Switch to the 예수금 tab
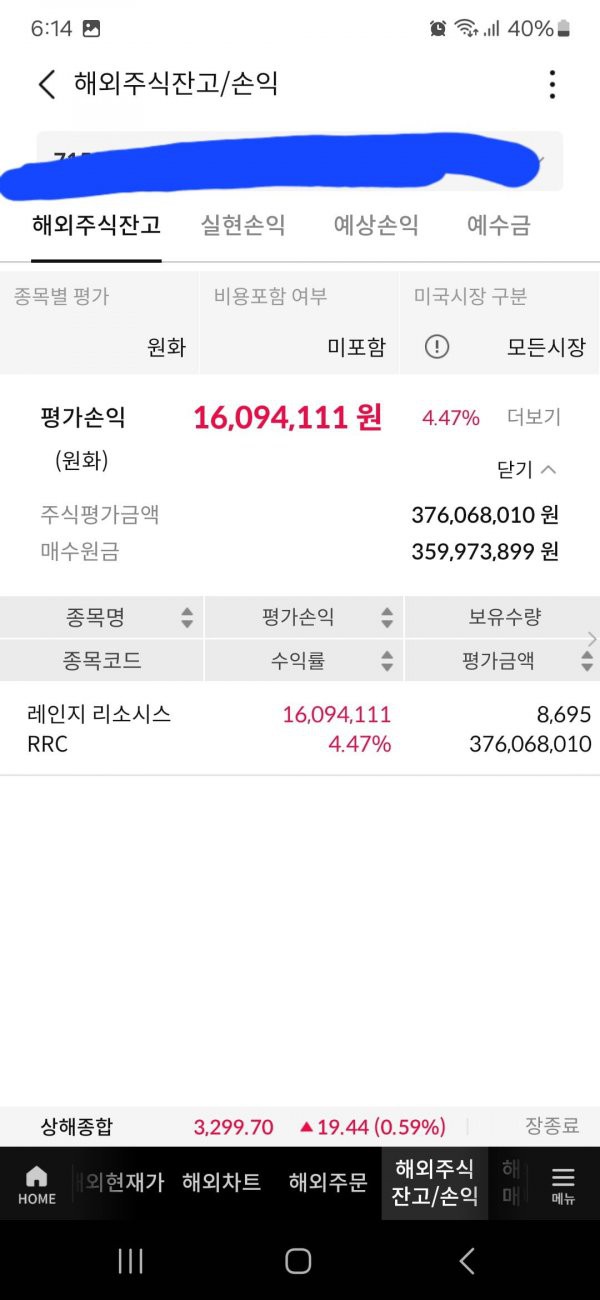 [498, 225]
